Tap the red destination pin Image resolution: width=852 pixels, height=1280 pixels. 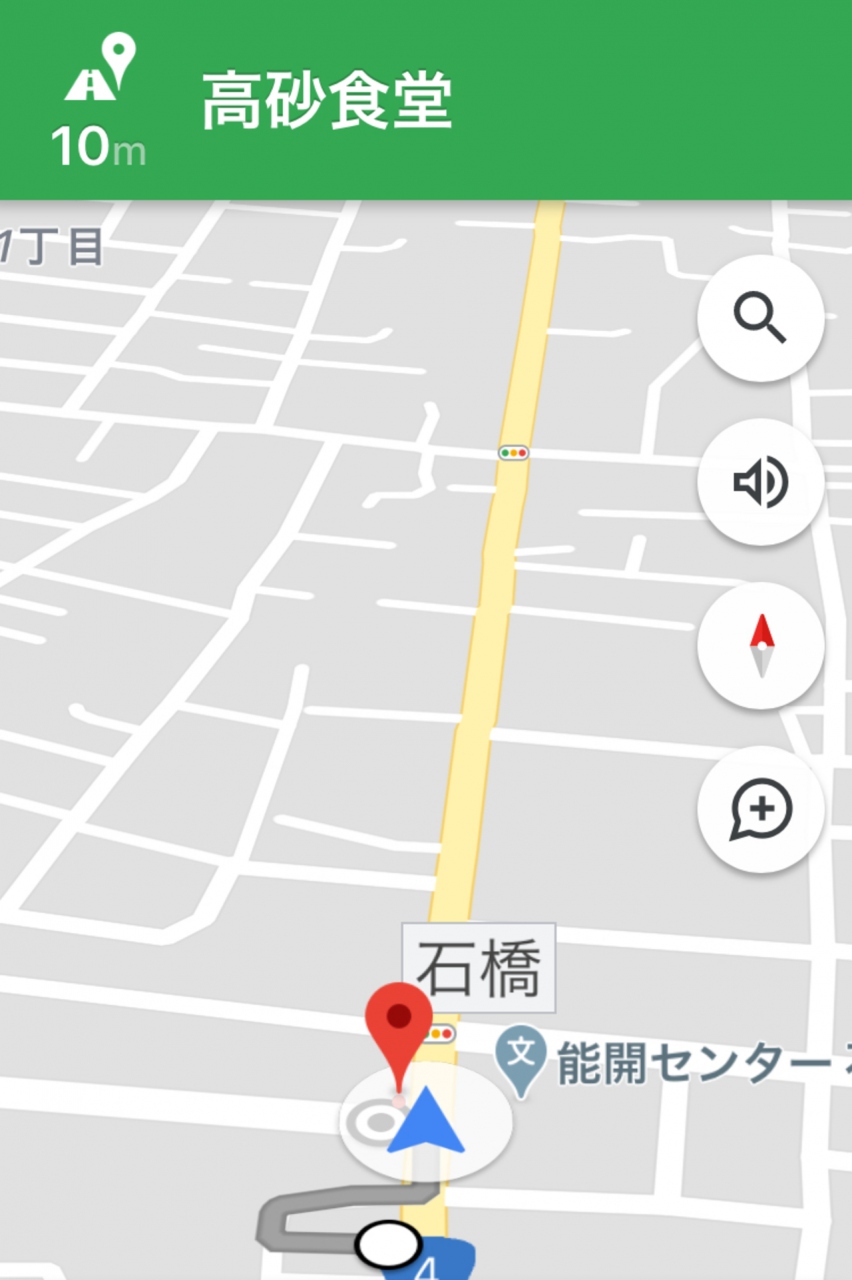tap(399, 1020)
